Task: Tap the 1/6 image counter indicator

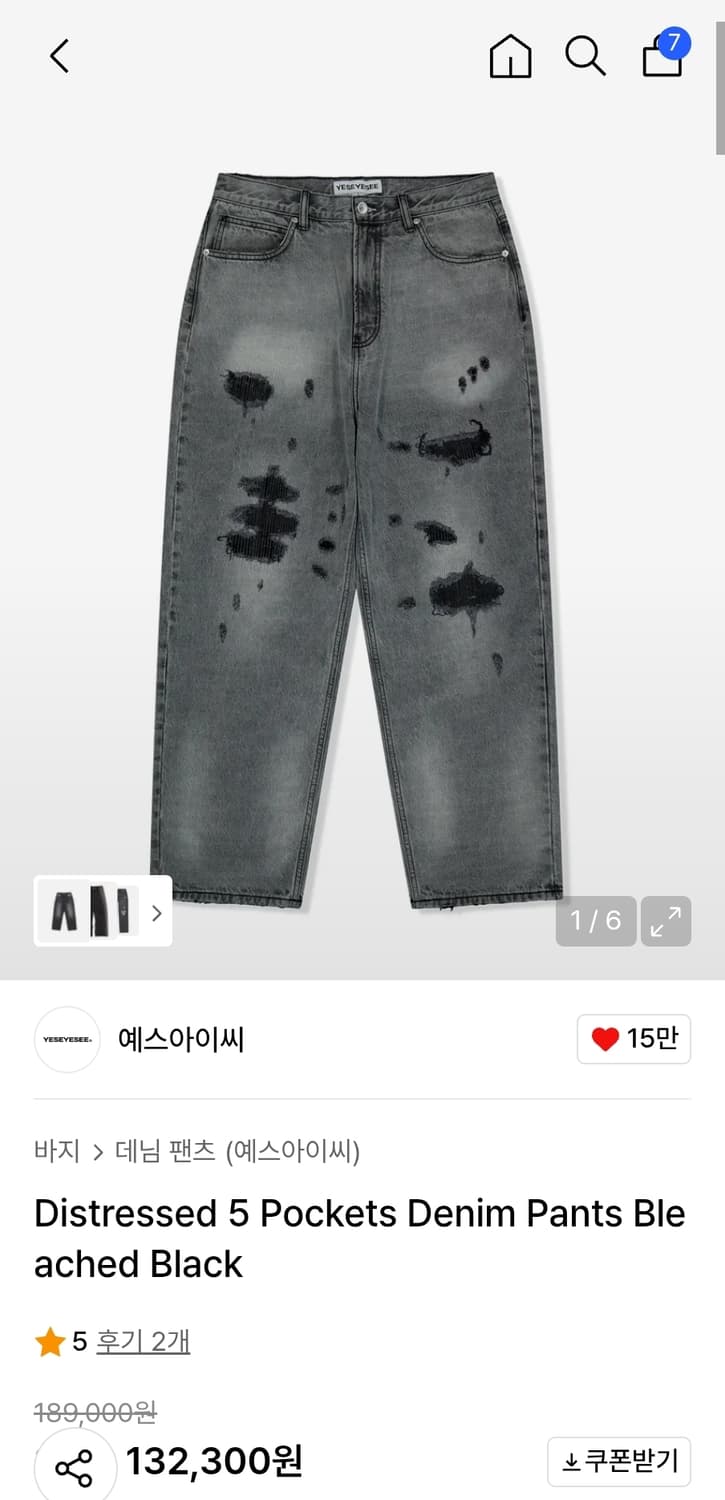Action: click(x=595, y=921)
